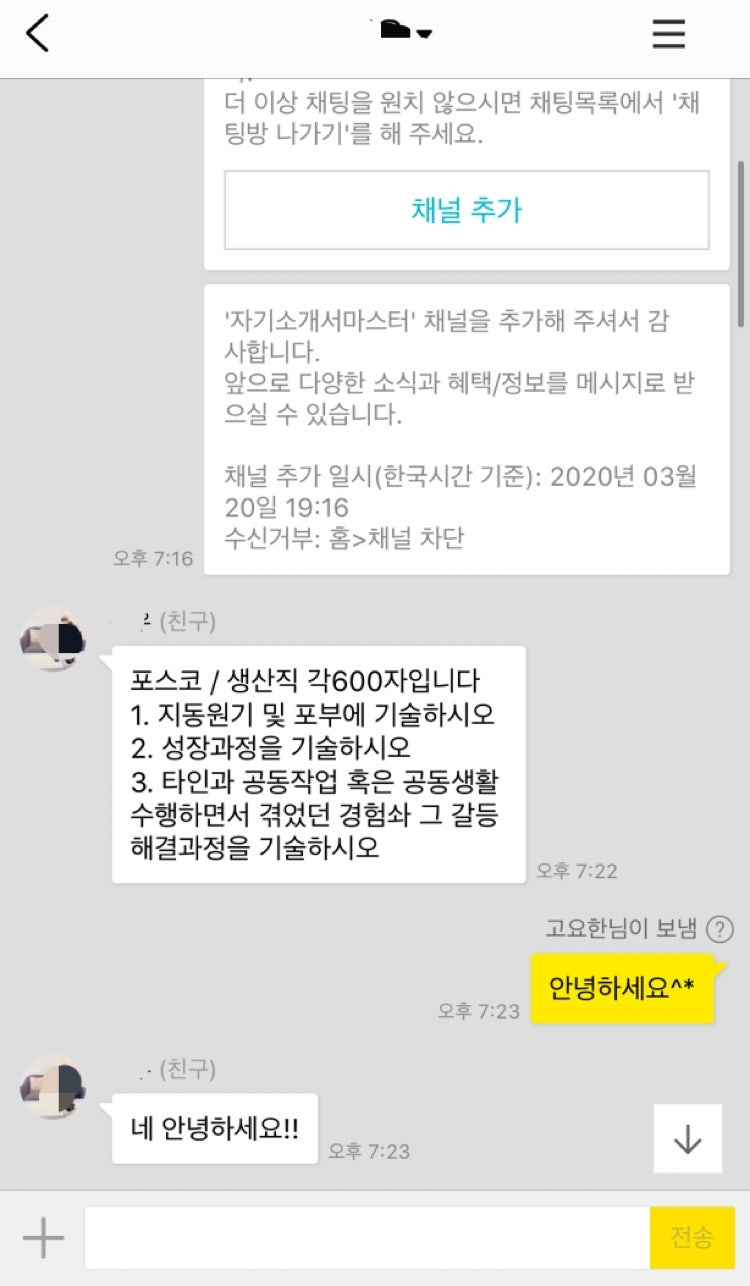
Task: Open the plus attachment menu
Action: (43, 1239)
